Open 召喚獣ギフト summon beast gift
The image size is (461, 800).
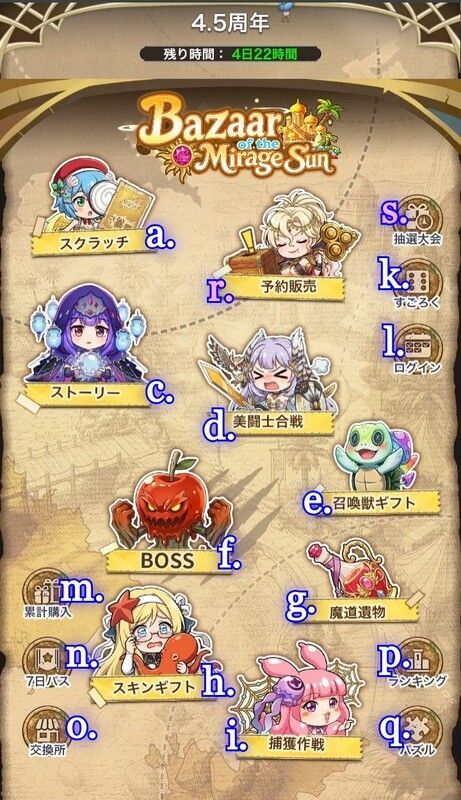click(376, 468)
